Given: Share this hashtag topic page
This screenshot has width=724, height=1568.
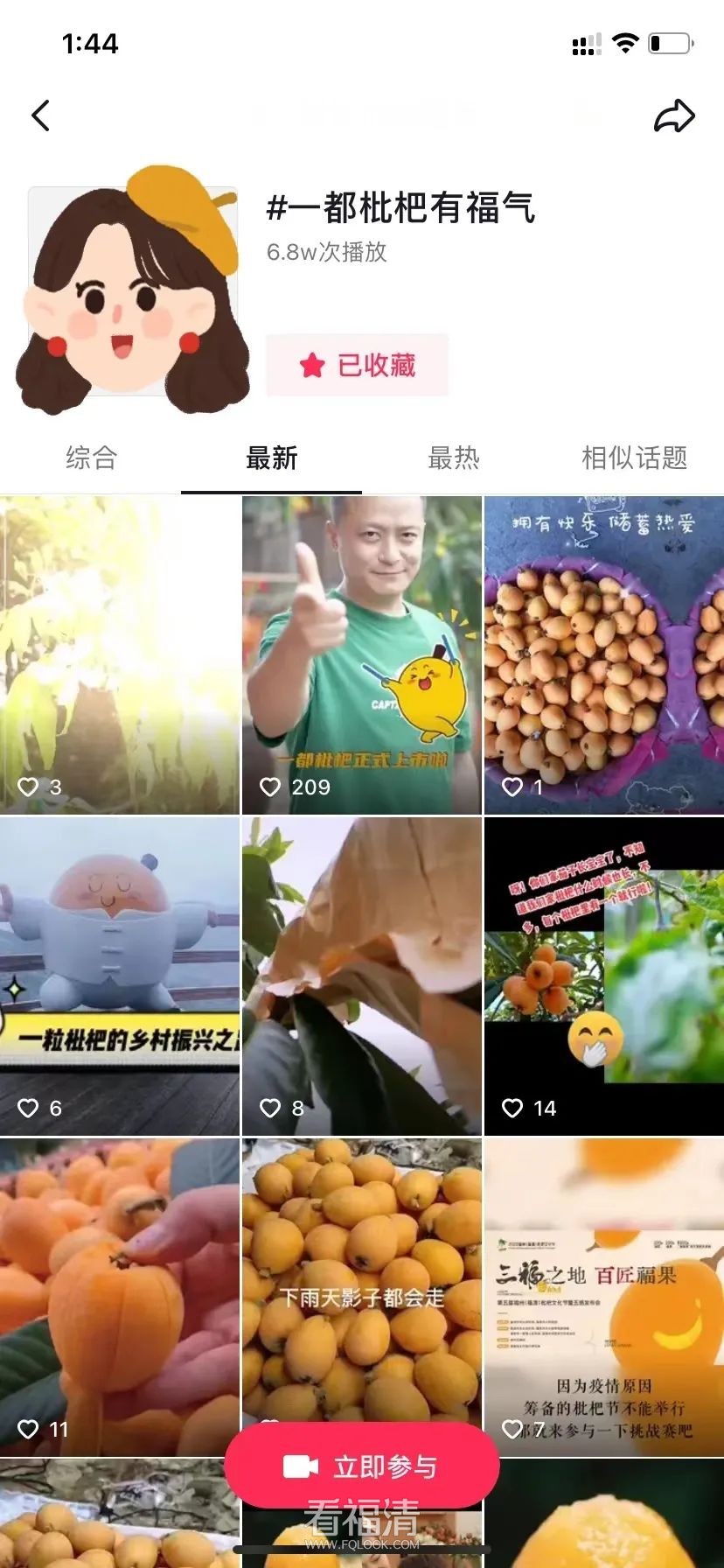Looking at the screenshot, I should click(674, 116).
